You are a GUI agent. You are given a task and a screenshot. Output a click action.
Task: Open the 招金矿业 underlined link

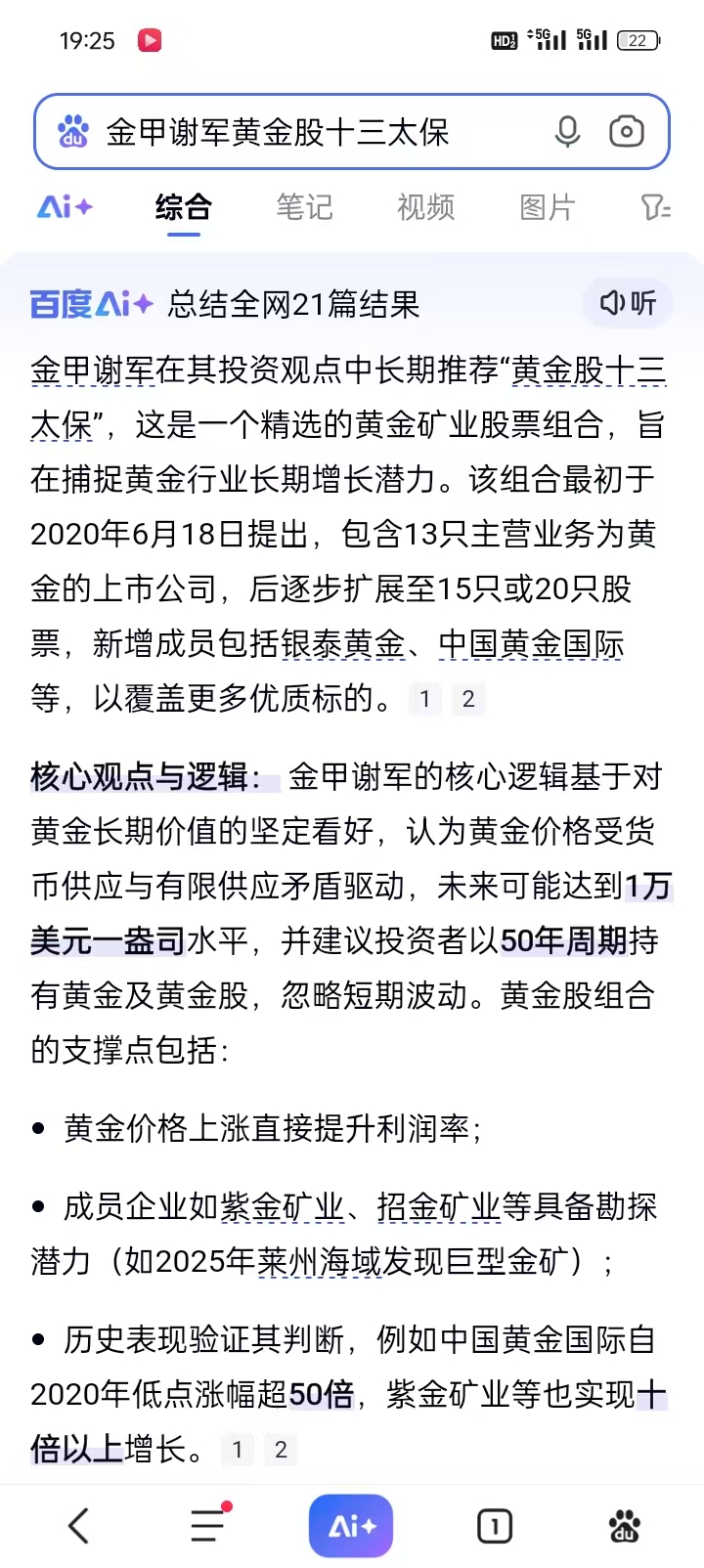(x=438, y=1207)
